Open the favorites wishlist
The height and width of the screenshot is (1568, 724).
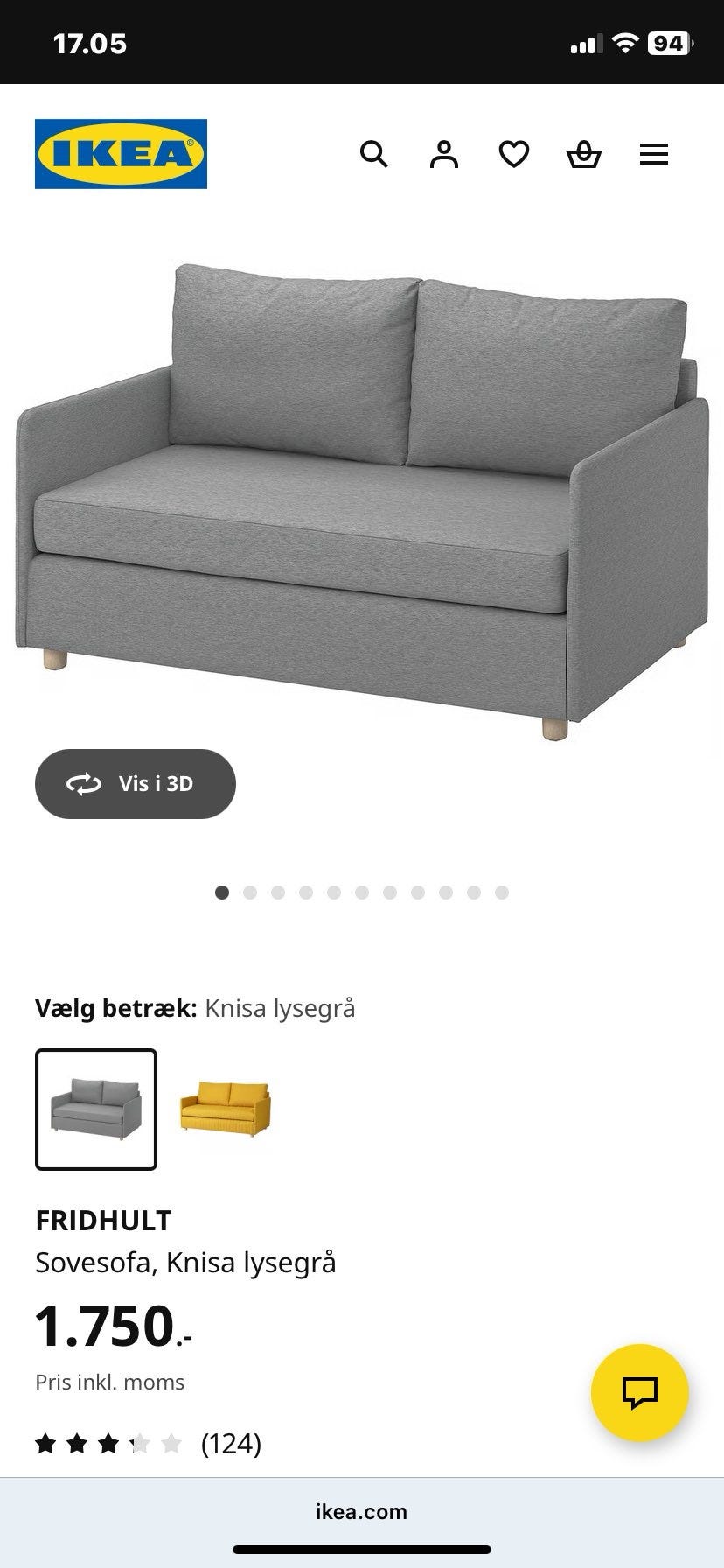(515, 154)
